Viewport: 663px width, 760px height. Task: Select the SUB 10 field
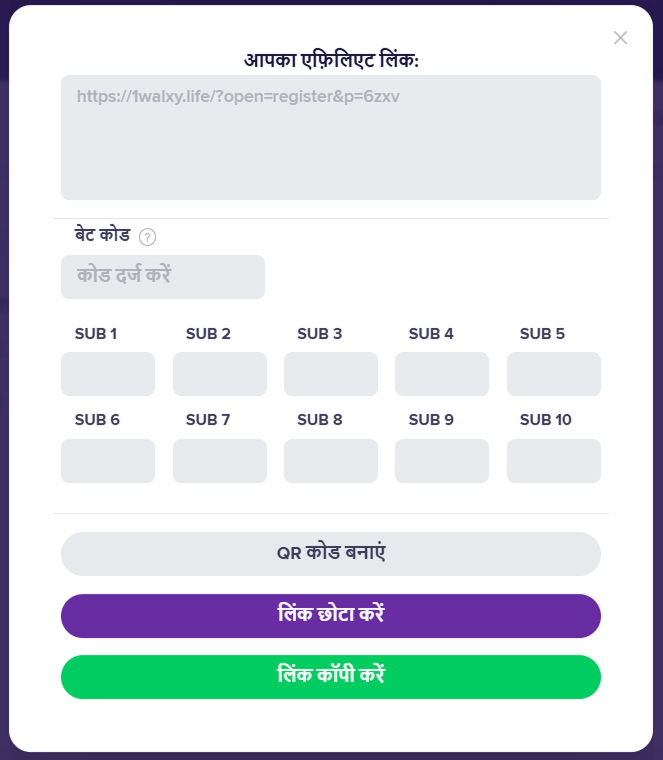tap(553, 461)
